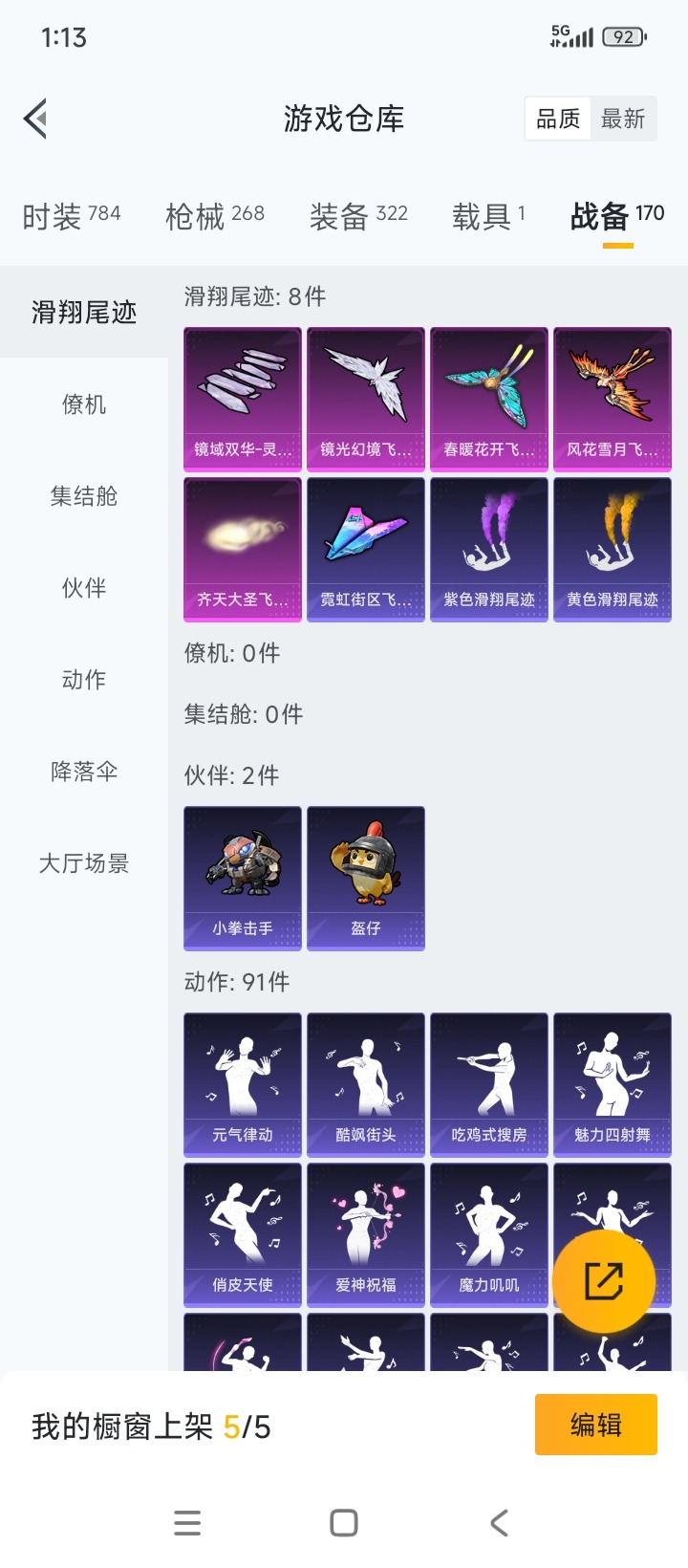Select the 紫色滑翔尾迹 glider trail icon
The width and height of the screenshot is (688, 1568).
[488, 549]
